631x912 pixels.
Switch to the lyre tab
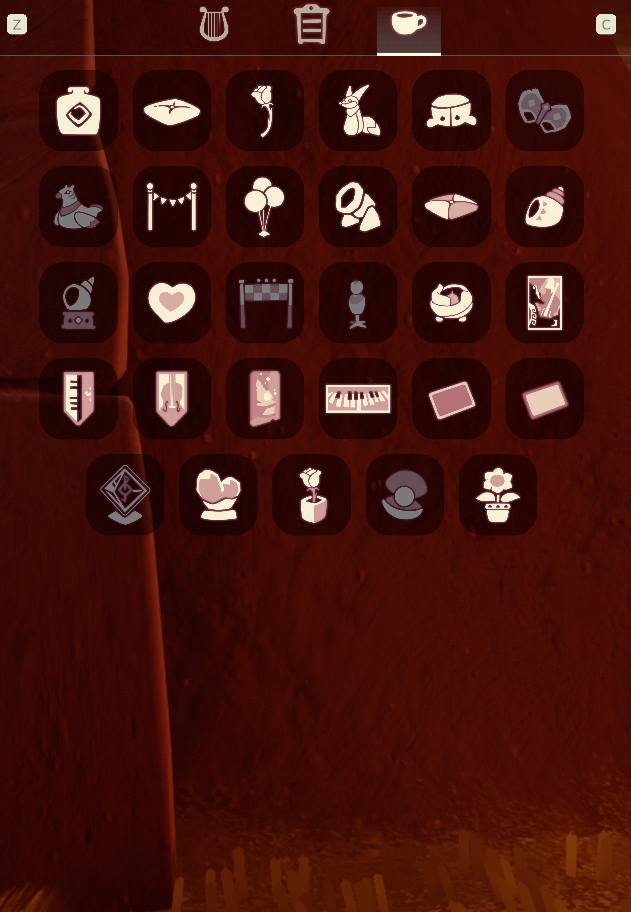214,24
